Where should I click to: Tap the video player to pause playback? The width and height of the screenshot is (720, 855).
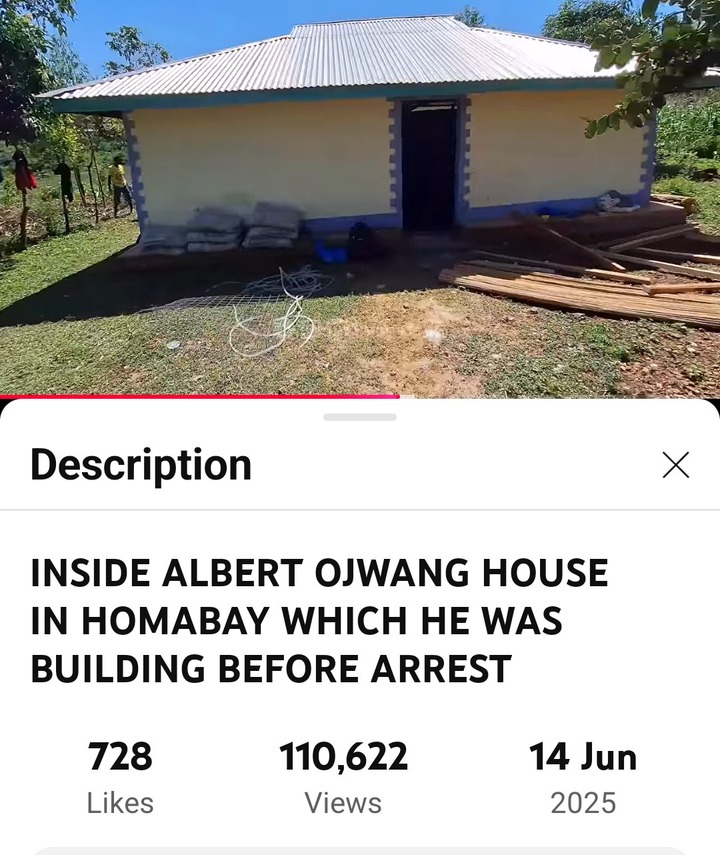click(x=360, y=200)
